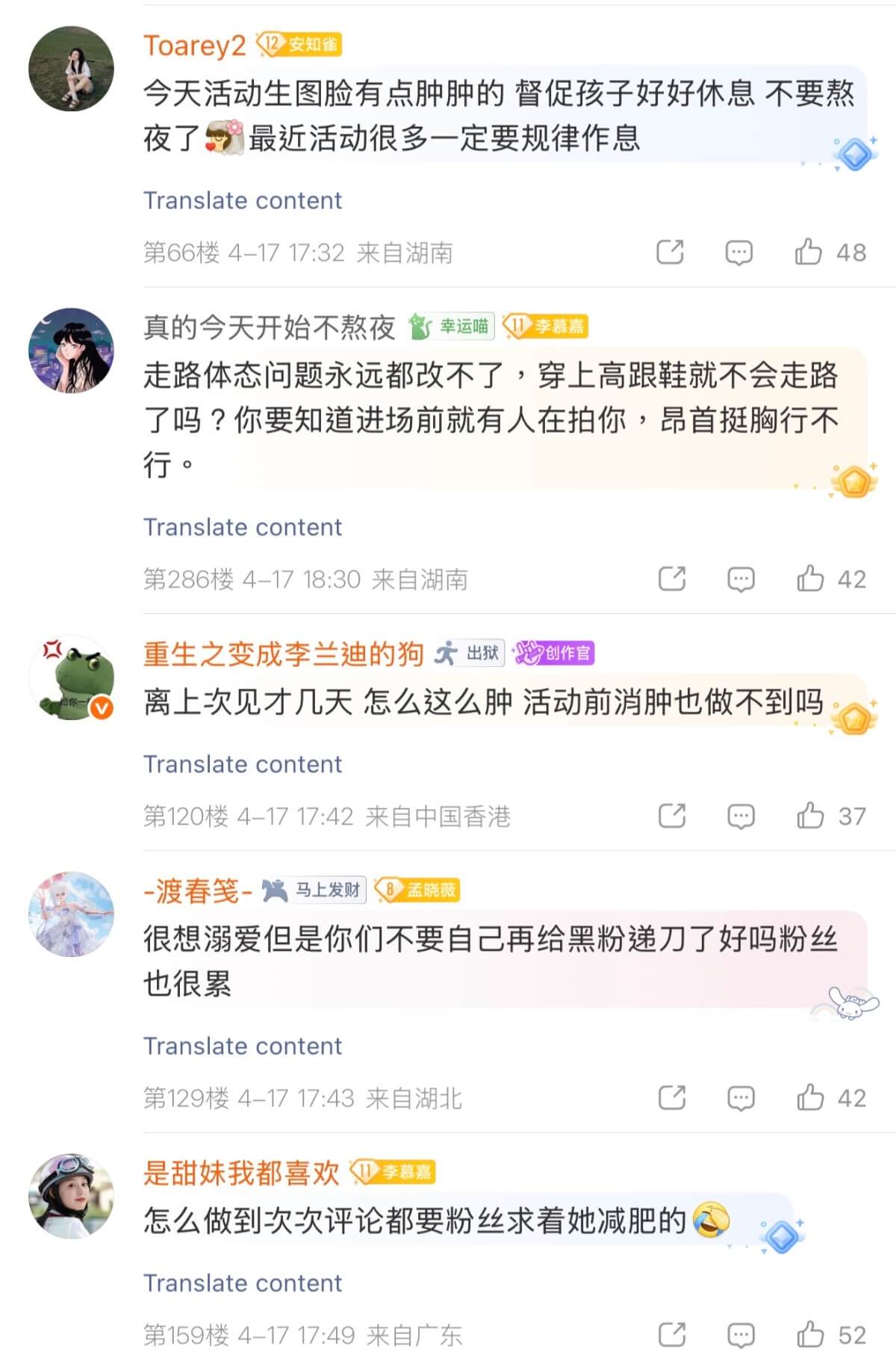Share the comment on floor 120

pos(671,816)
